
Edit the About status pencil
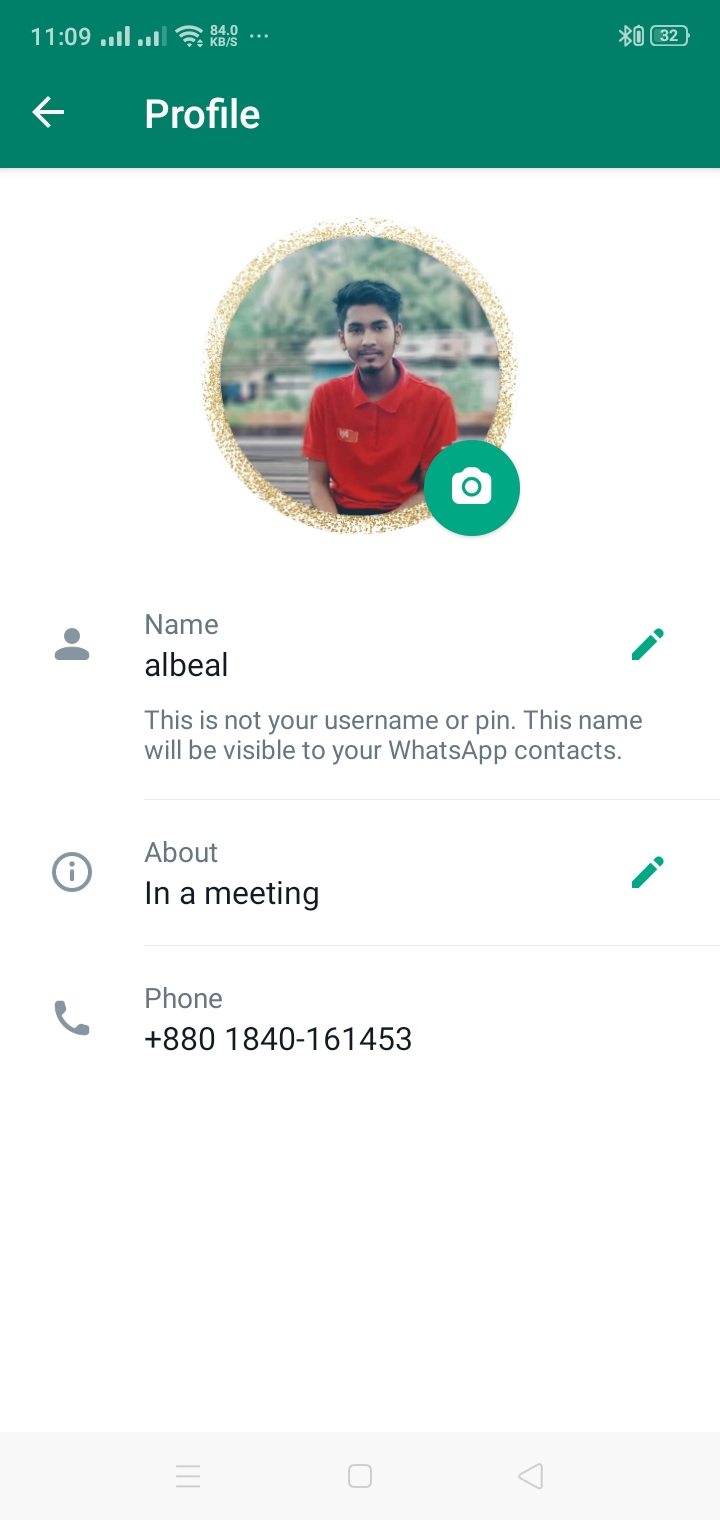click(x=648, y=872)
